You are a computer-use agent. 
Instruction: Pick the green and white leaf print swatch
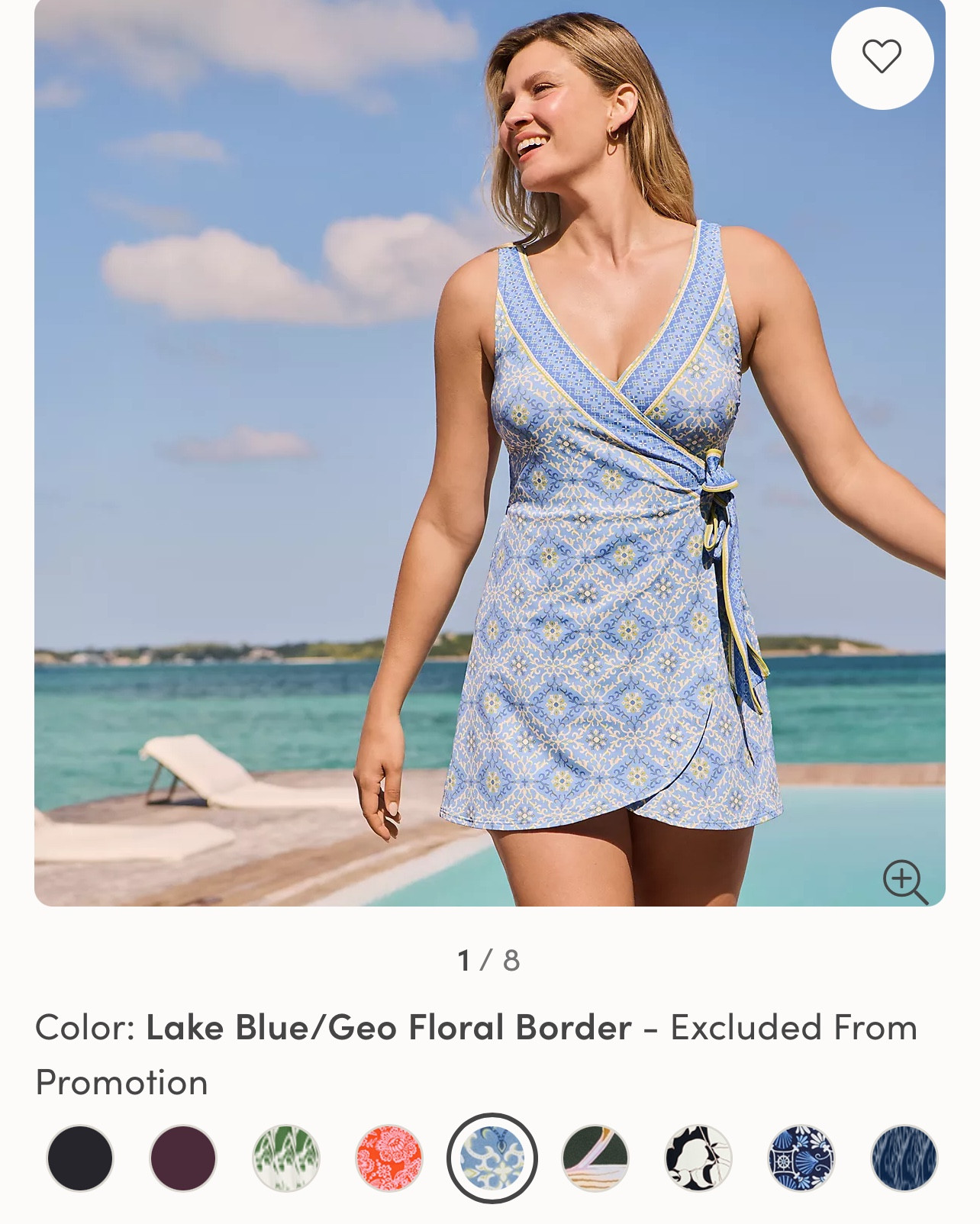pos(286,1158)
